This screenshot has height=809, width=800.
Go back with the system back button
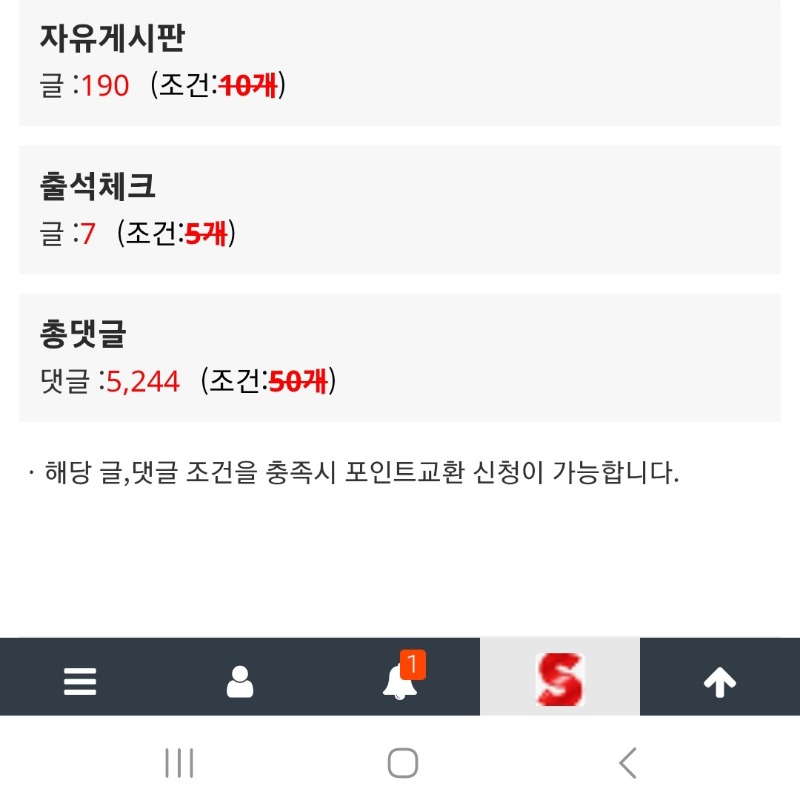click(627, 763)
